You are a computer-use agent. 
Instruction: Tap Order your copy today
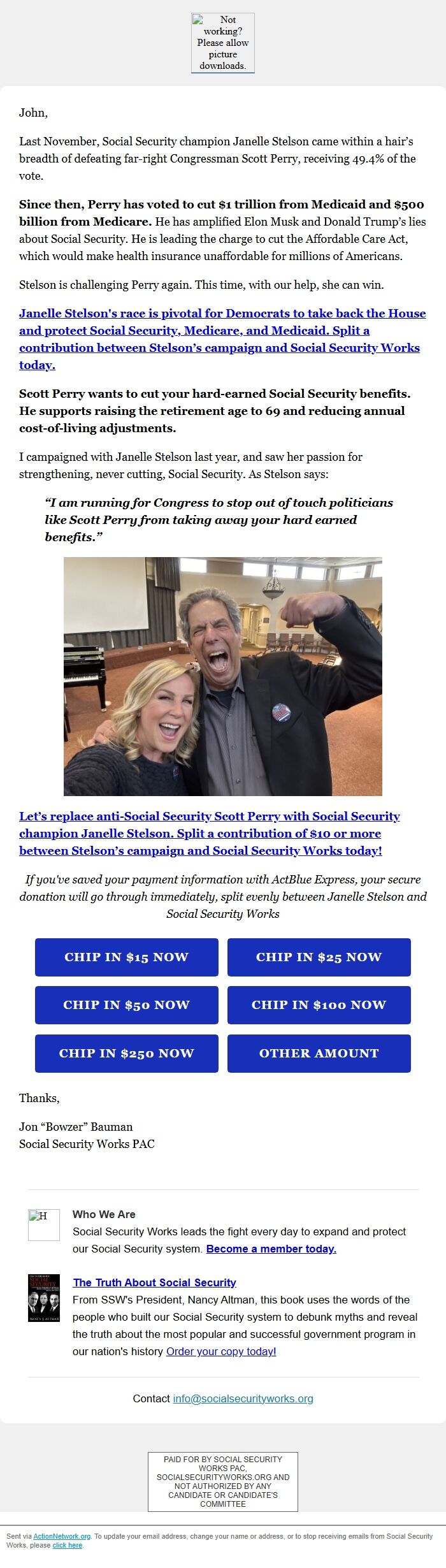221,1351
